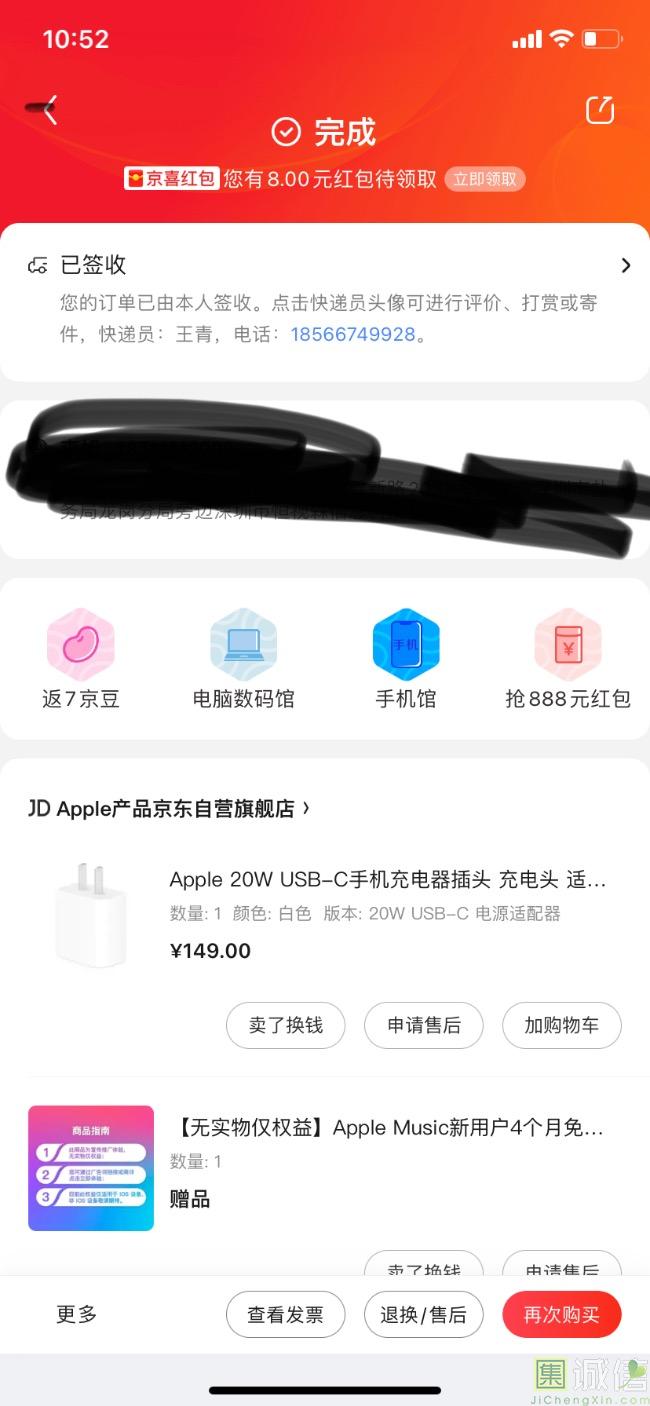Screen dimensions: 650x1406
Task: Open 电脑数码馆
Action: [x=243, y=659]
